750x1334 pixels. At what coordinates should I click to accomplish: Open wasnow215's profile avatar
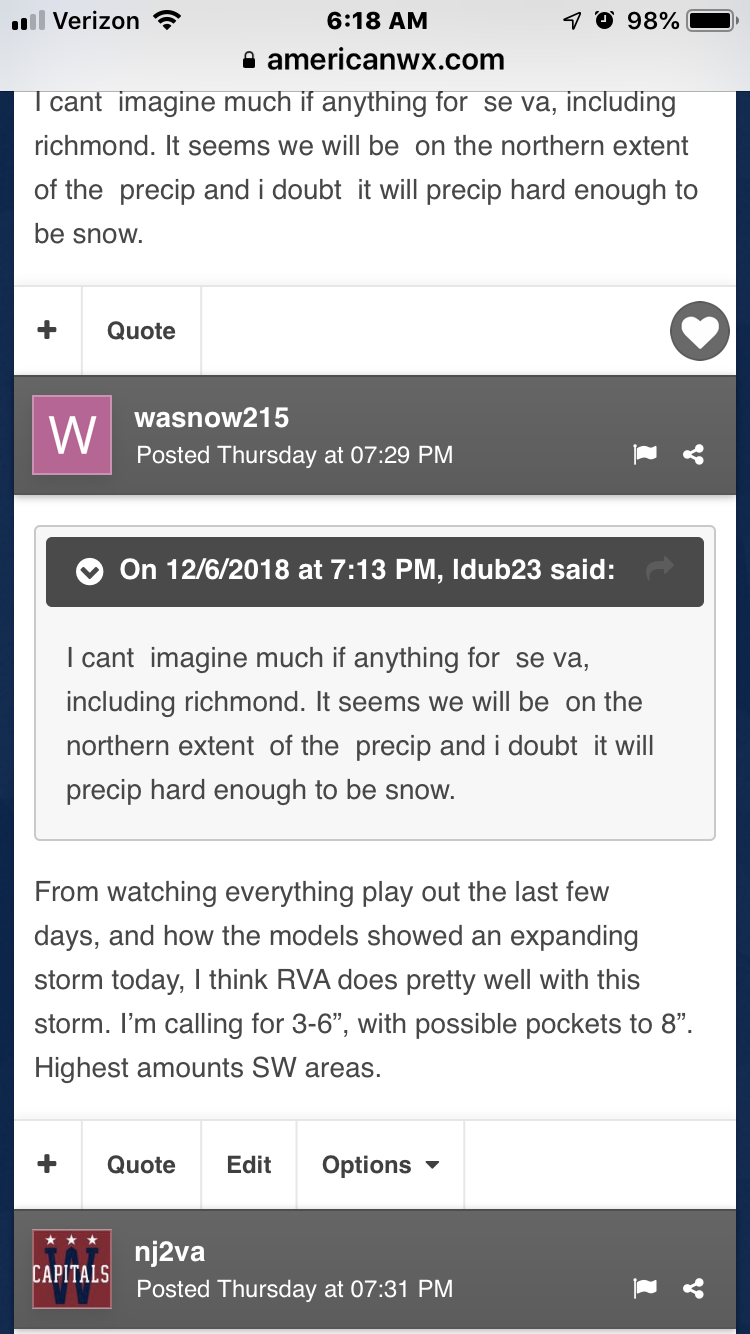(x=72, y=435)
